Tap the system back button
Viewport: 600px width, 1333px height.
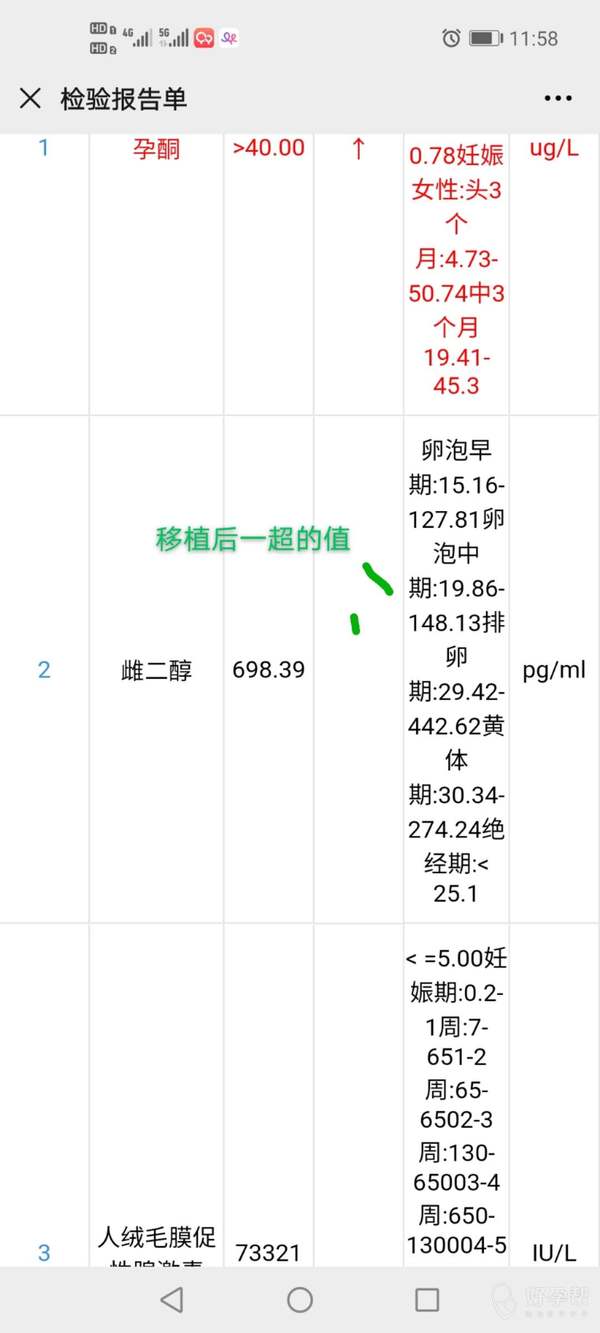[172, 1299]
